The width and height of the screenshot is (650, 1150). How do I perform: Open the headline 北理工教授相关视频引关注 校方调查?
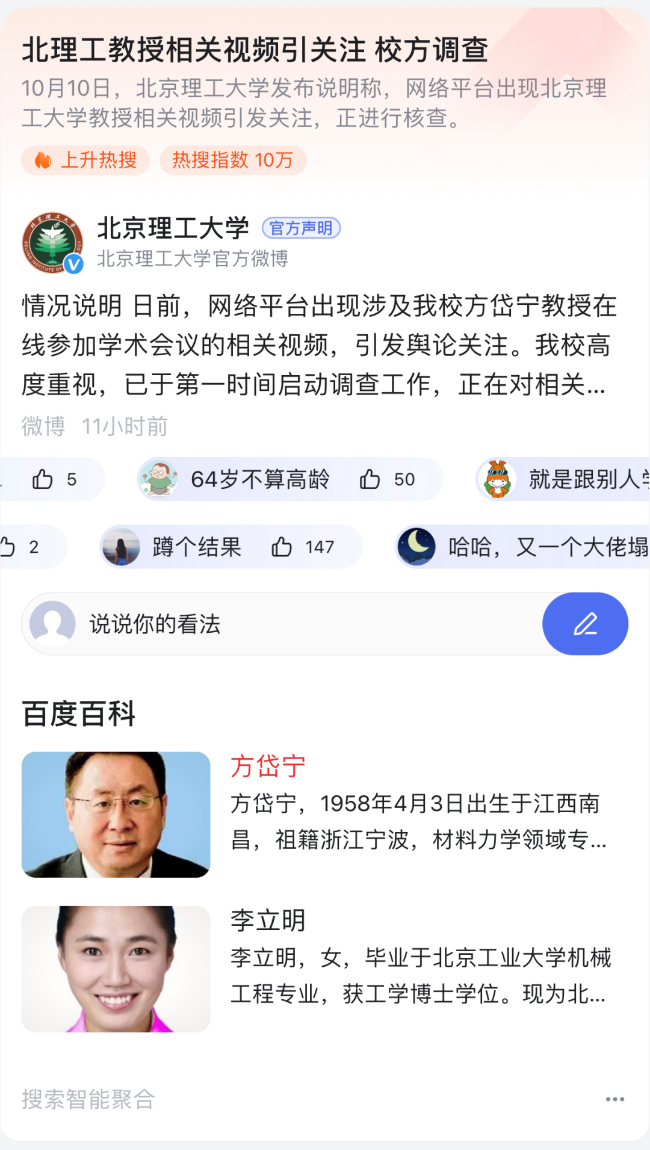tap(255, 48)
